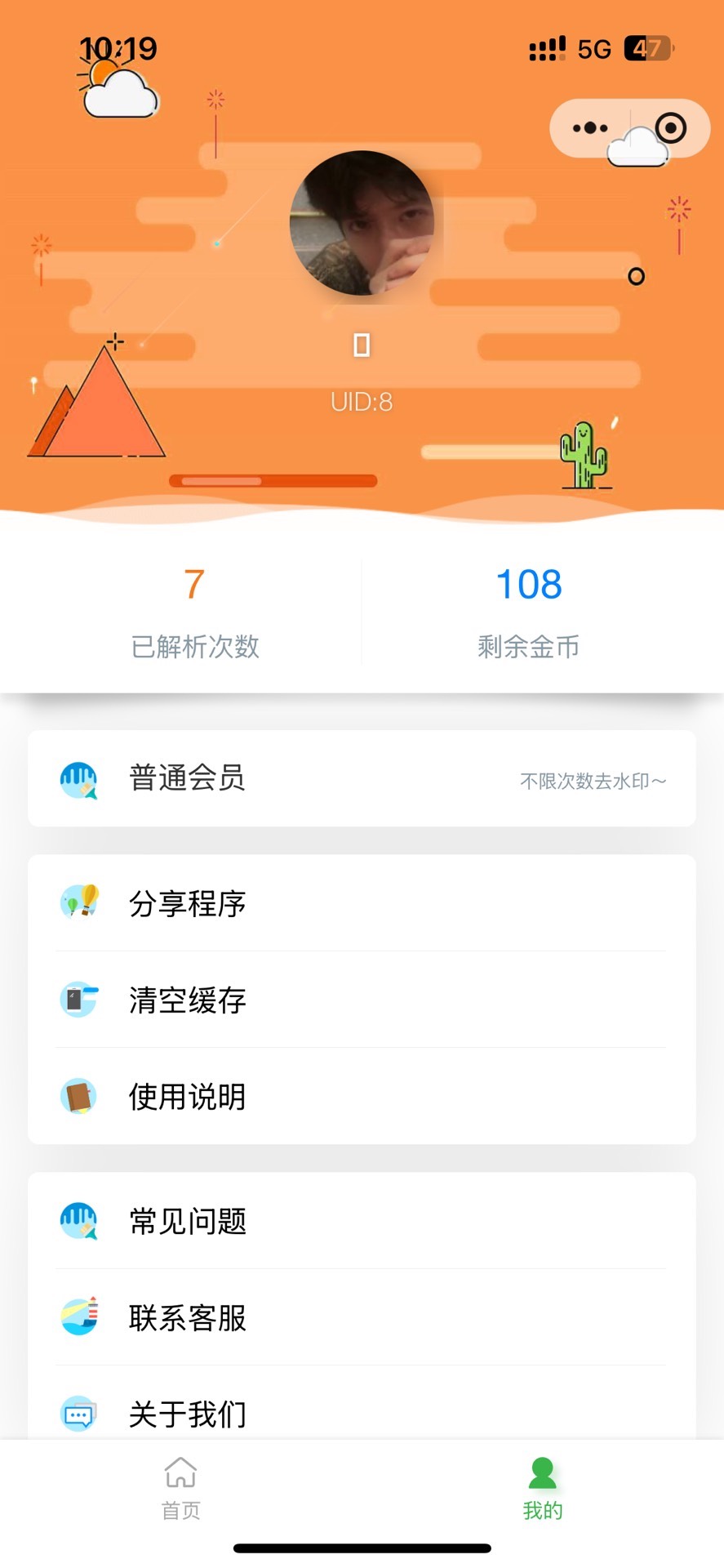Choose 清空缓存 to clear cache

click(362, 1000)
